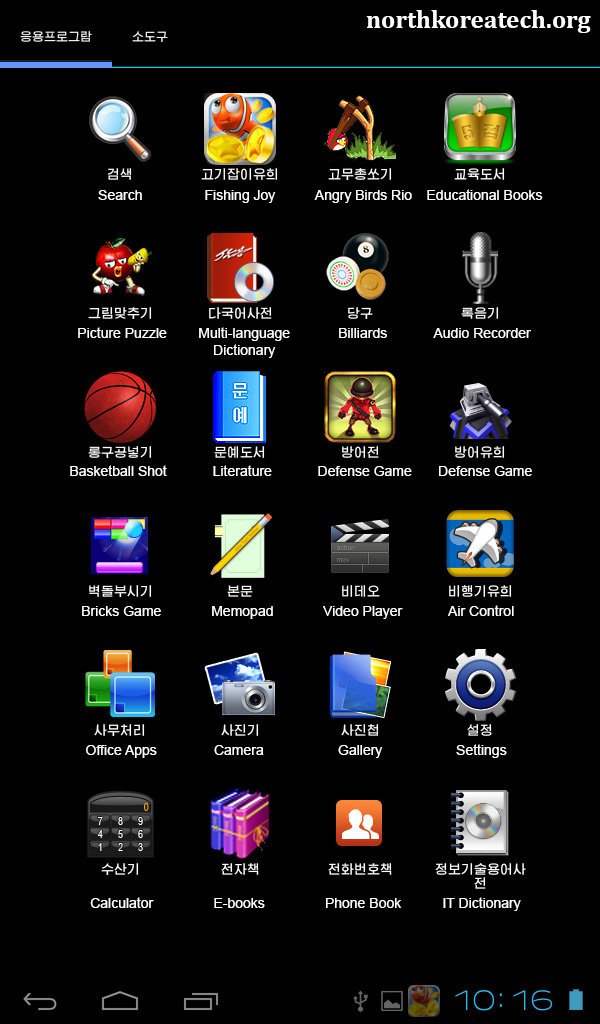Open the Multi-language Dictionary
This screenshot has height=1024, width=600.
[x=240, y=268]
